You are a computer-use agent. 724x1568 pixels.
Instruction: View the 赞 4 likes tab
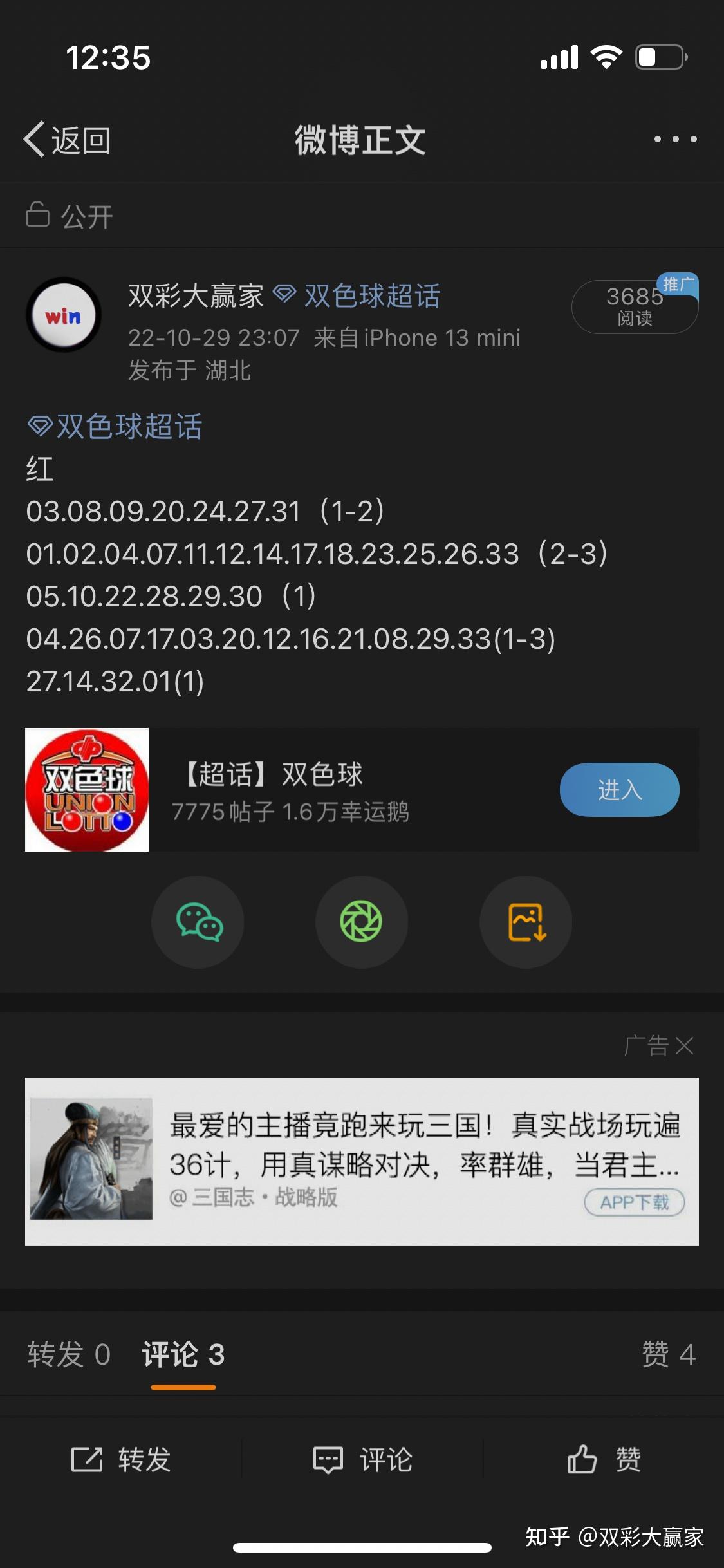pos(669,1354)
